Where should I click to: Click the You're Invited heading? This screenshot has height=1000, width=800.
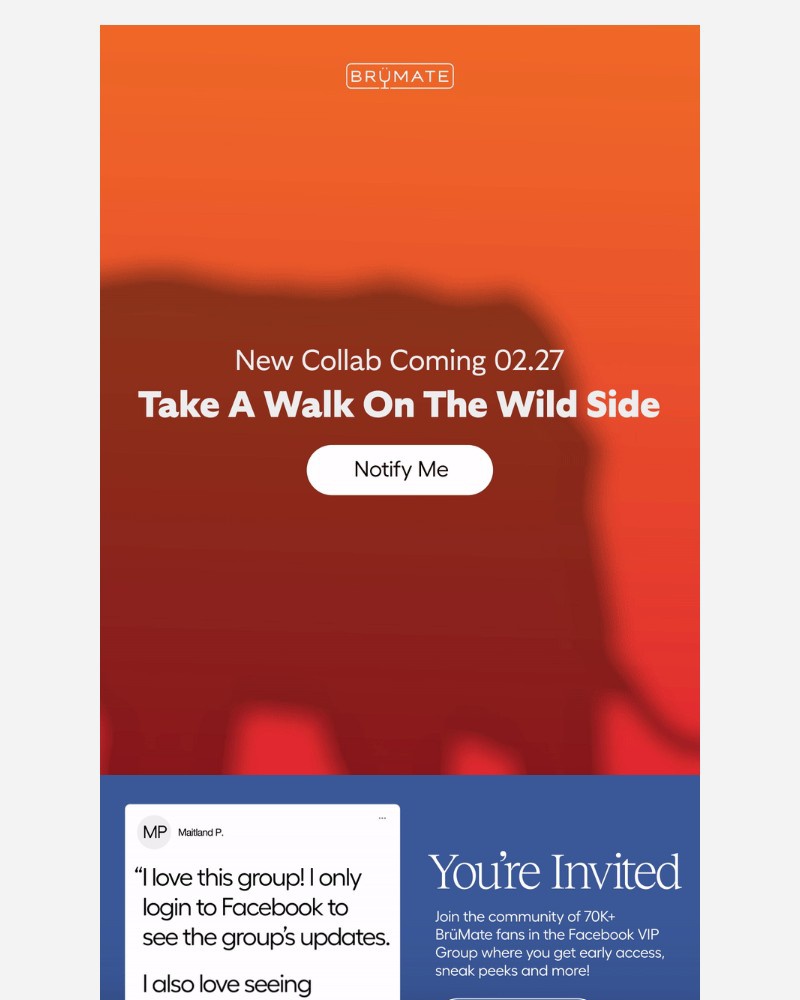coord(554,872)
